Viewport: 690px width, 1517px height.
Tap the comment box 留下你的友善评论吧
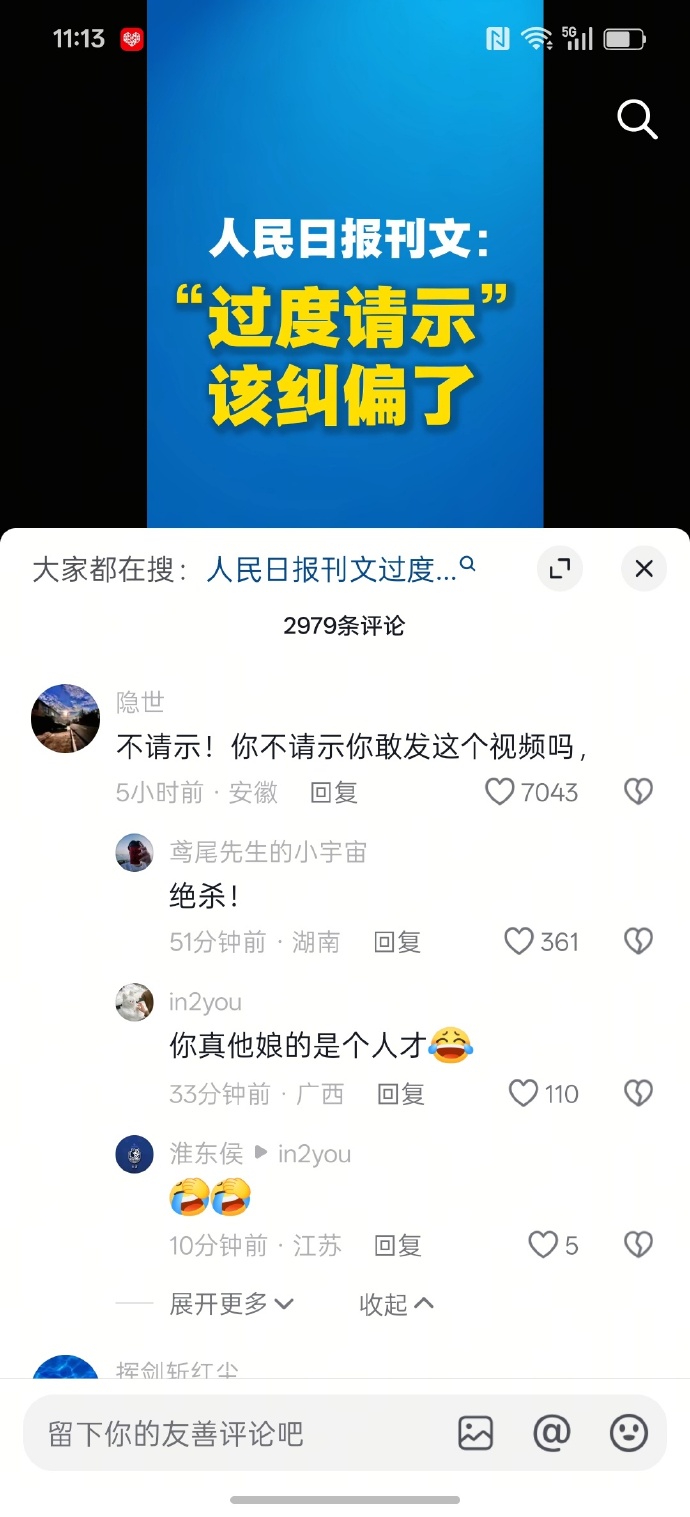tap(230, 1434)
